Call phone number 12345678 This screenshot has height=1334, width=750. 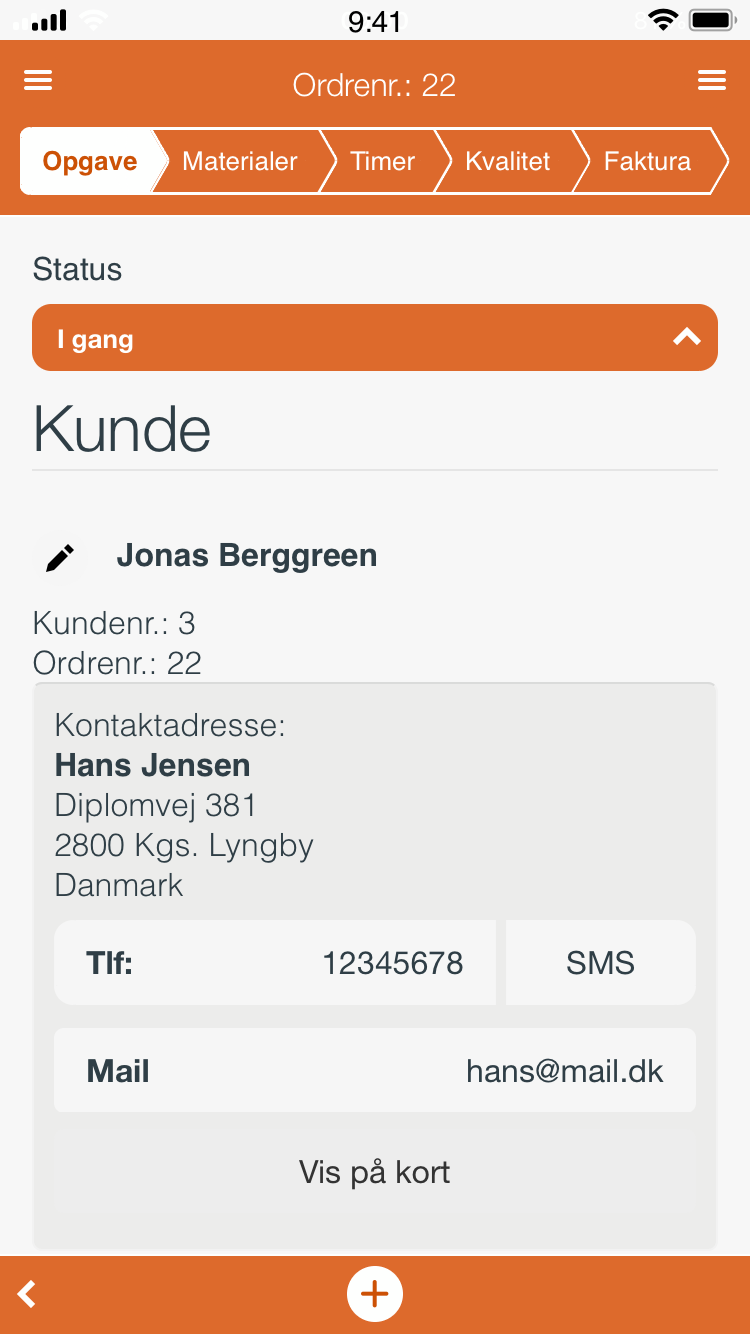tap(275, 963)
